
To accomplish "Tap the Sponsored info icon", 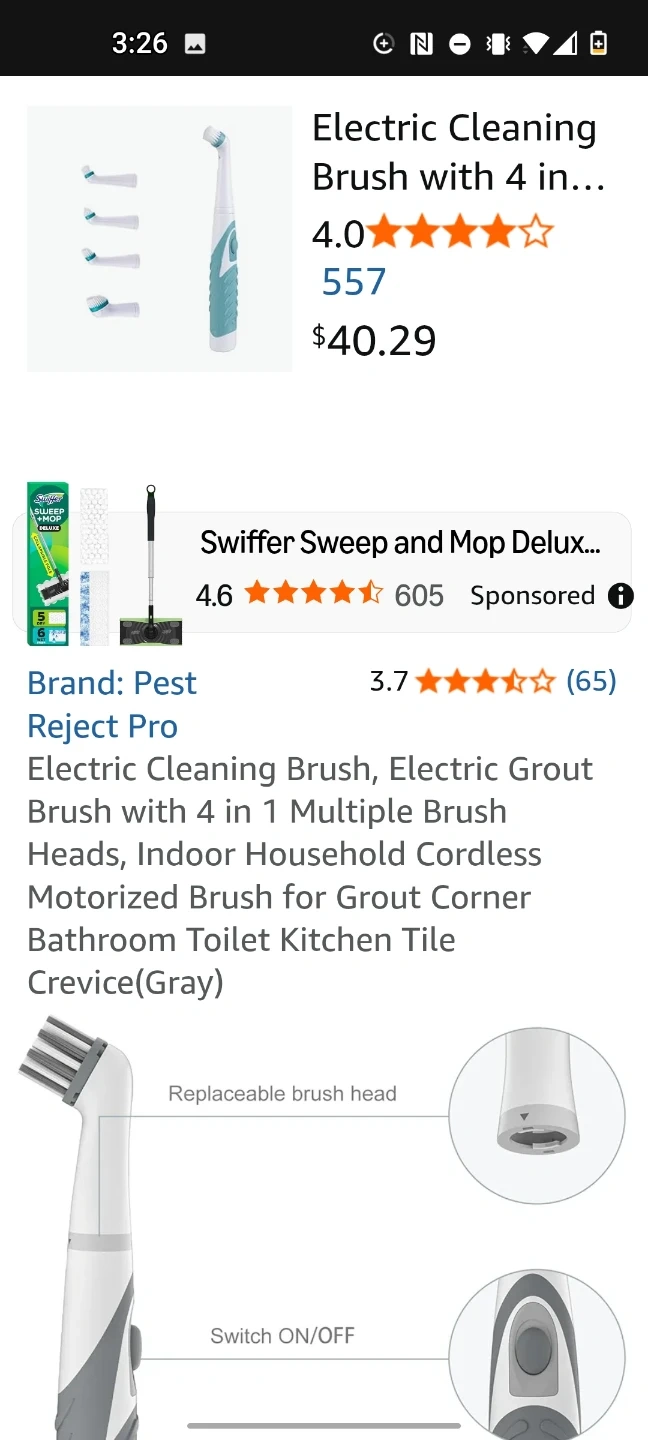I will point(620,596).
